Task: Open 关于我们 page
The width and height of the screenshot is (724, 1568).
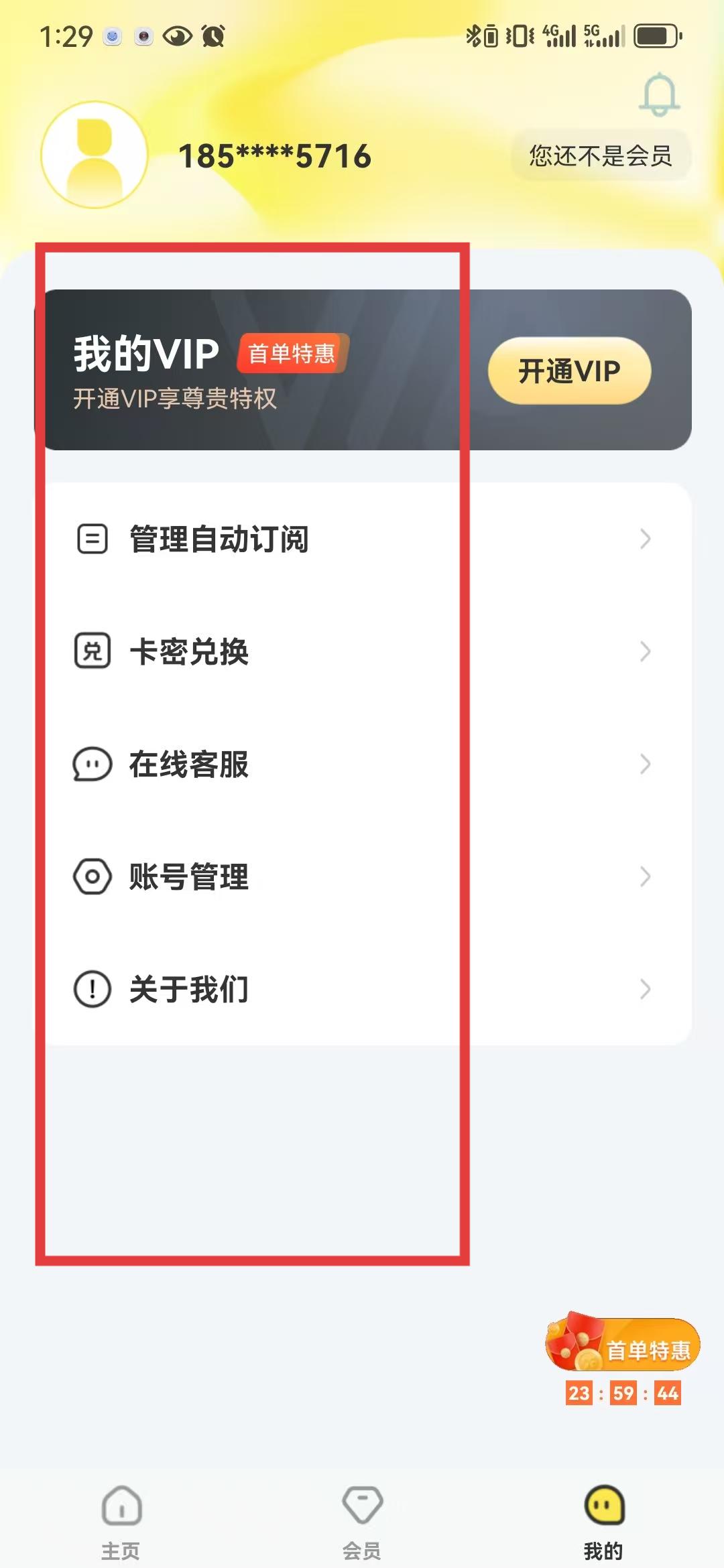Action: tap(363, 989)
